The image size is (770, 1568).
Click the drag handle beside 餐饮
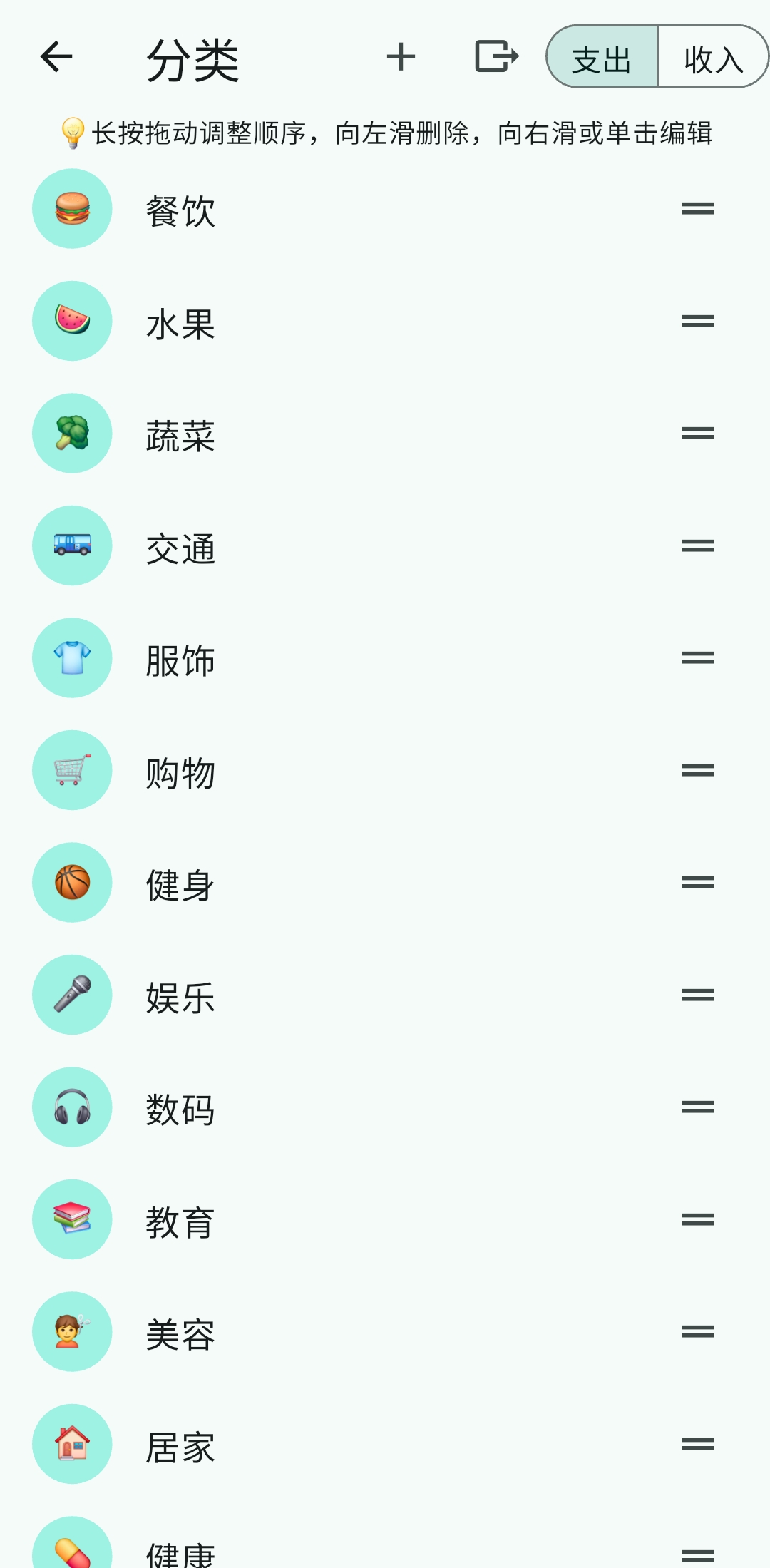coord(697,208)
